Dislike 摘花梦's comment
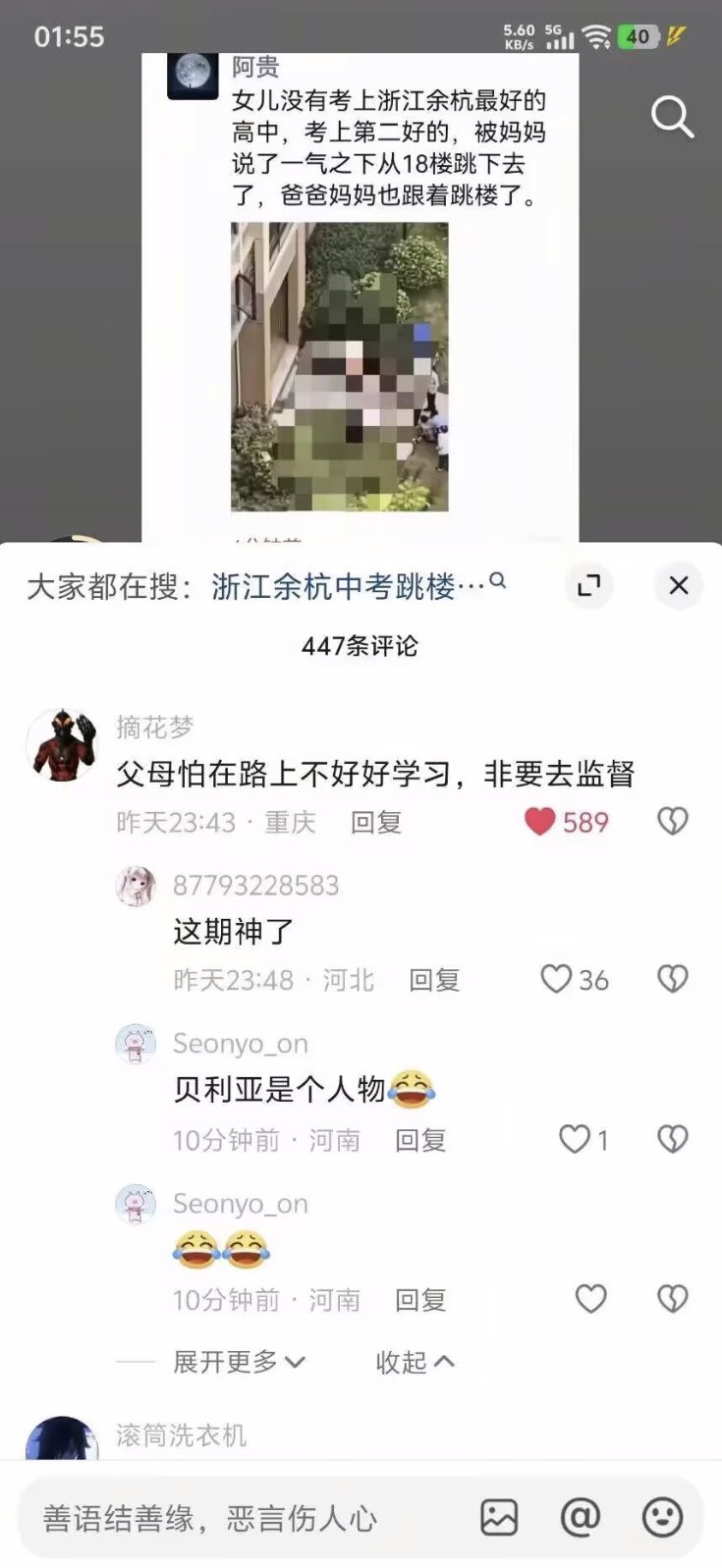This screenshot has width=722, height=1568. (672, 822)
